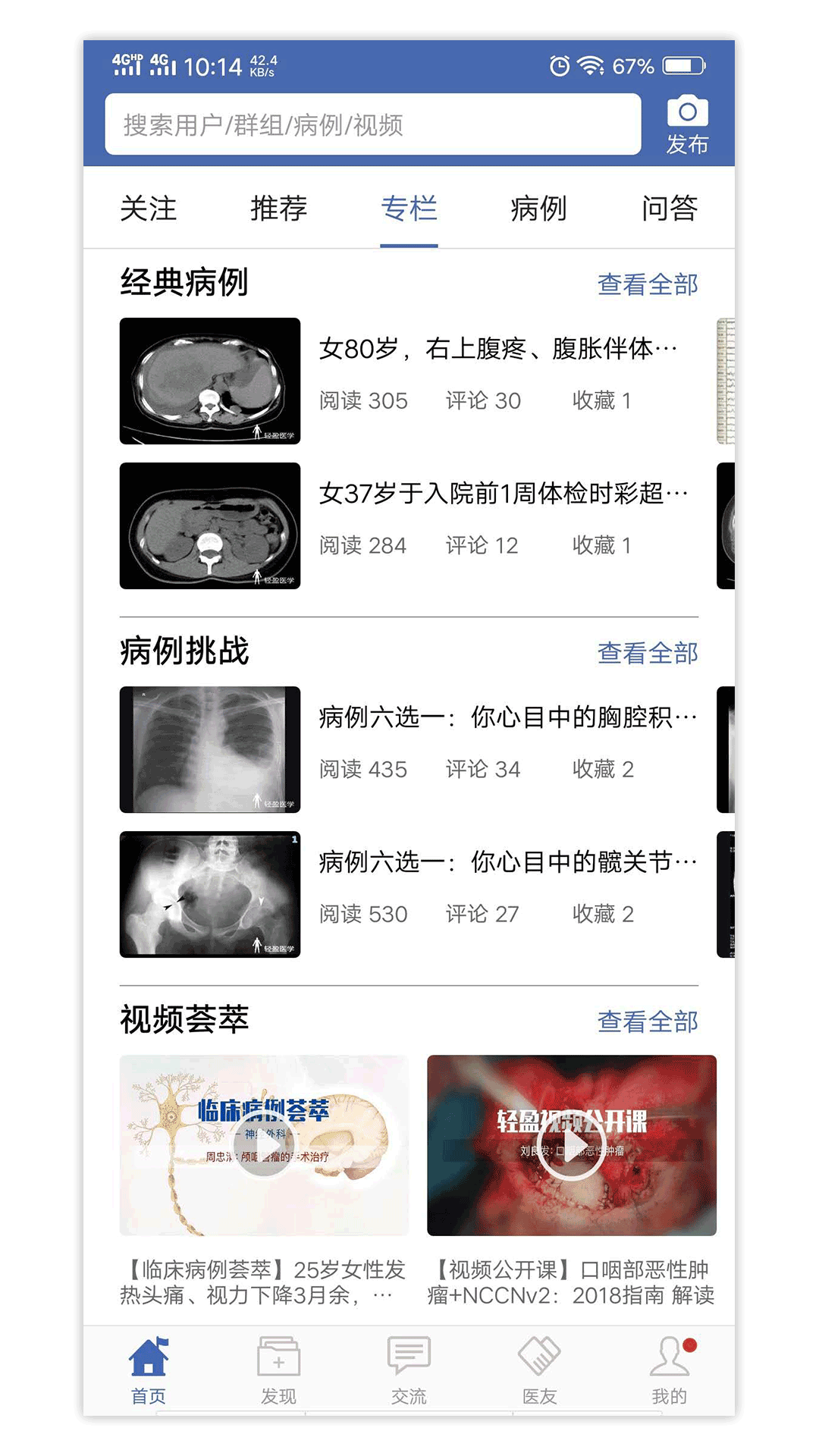Open the 医友 bottom tab

pyautogui.click(x=539, y=1371)
